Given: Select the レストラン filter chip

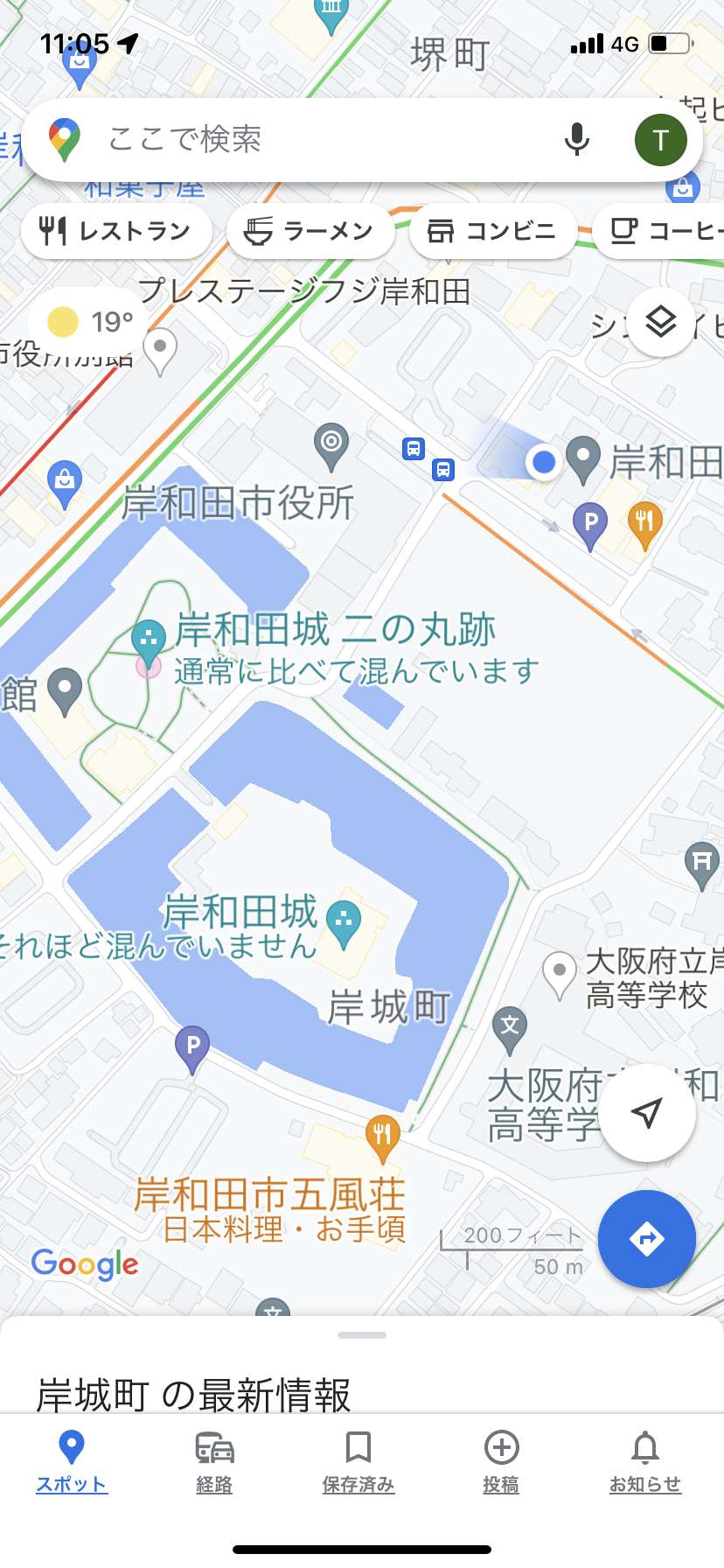Looking at the screenshot, I should 116,231.
